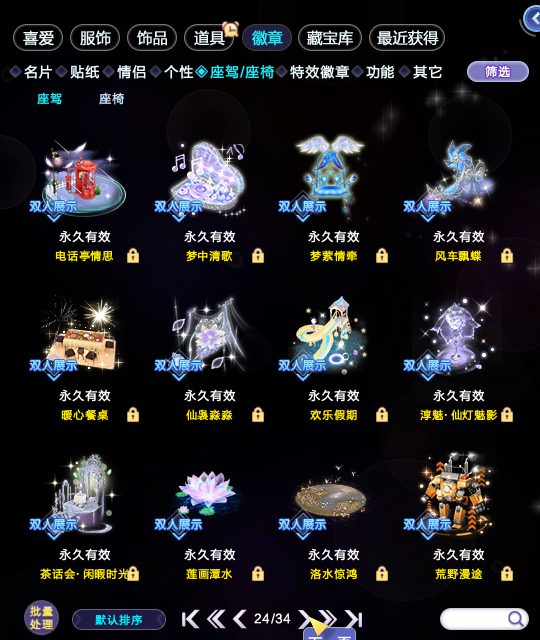Open the 最近获得 tab
The width and height of the screenshot is (540, 640).
(407, 38)
